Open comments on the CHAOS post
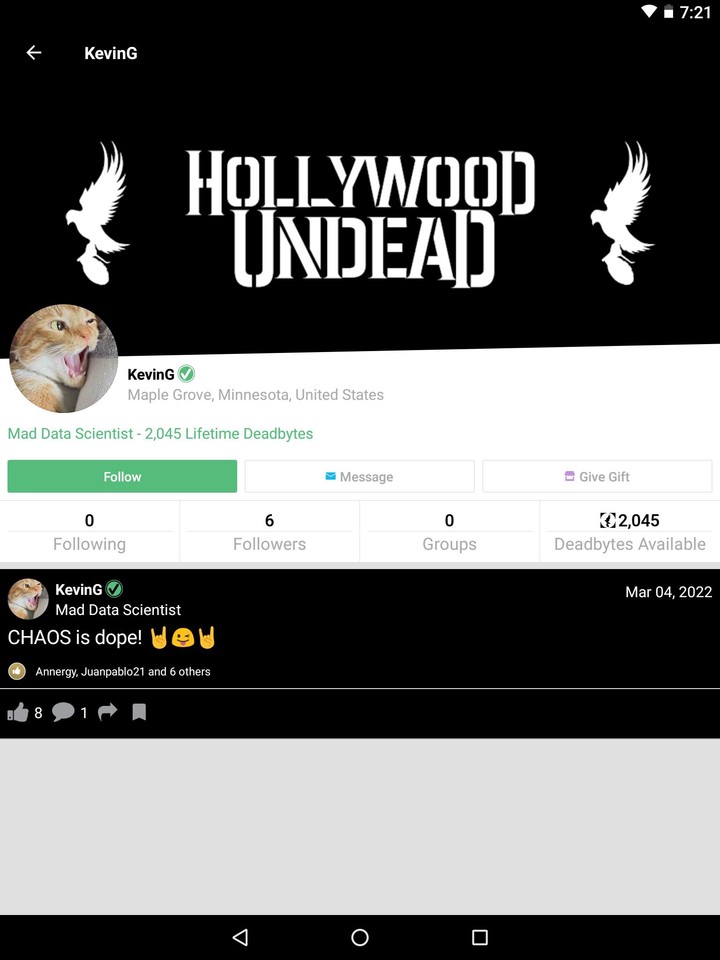This screenshot has width=720, height=960. (x=63, y=712)
